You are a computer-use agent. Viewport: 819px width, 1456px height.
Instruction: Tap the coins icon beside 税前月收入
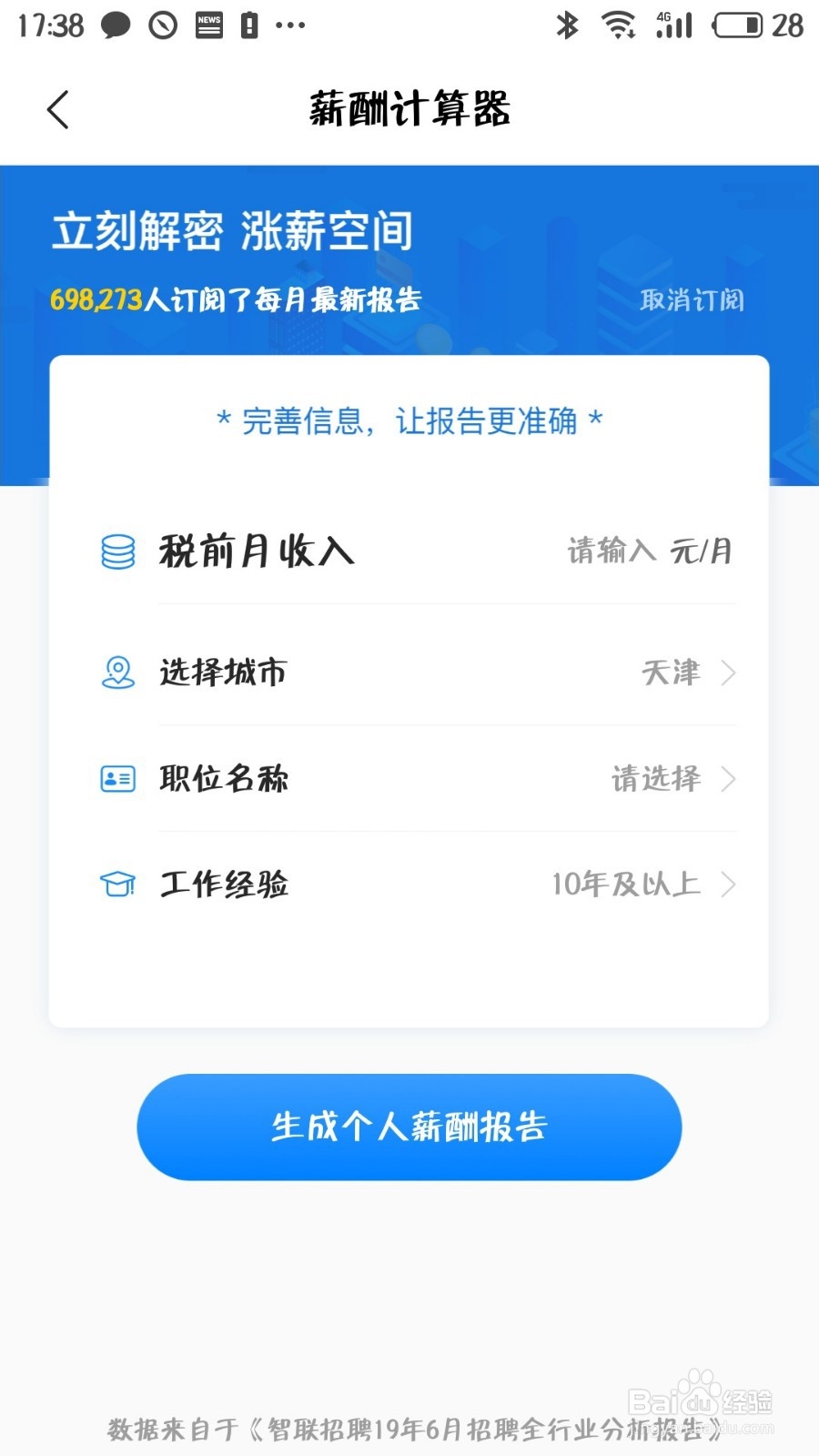(x=117, y=551)
